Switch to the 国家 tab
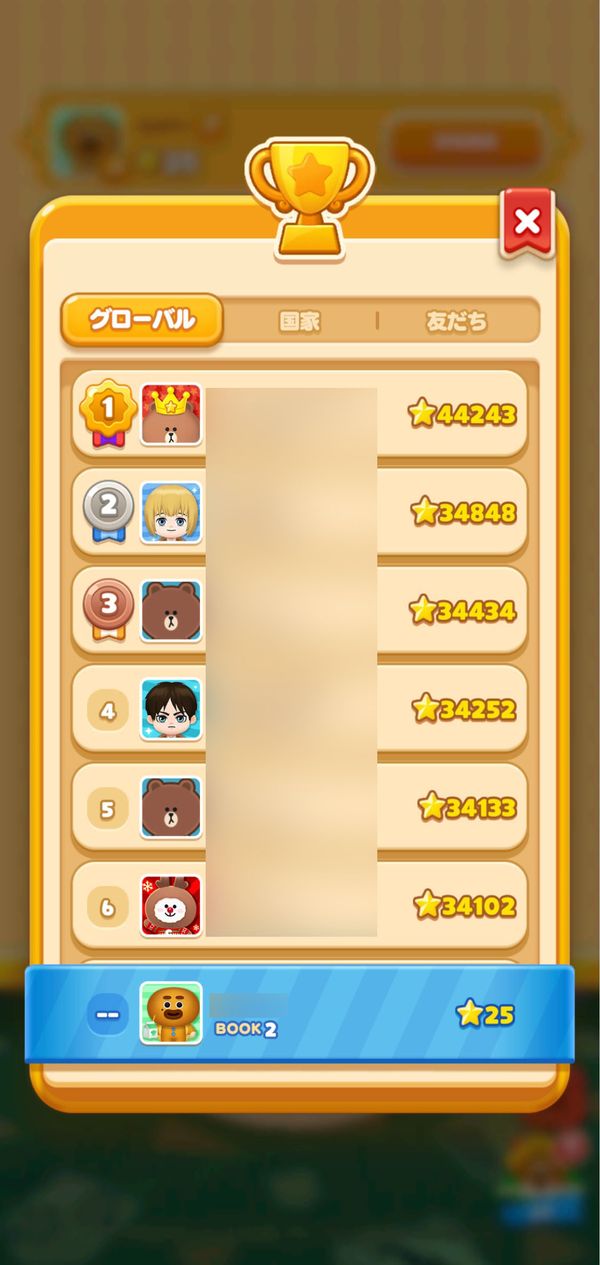 [x=299, y=321]
